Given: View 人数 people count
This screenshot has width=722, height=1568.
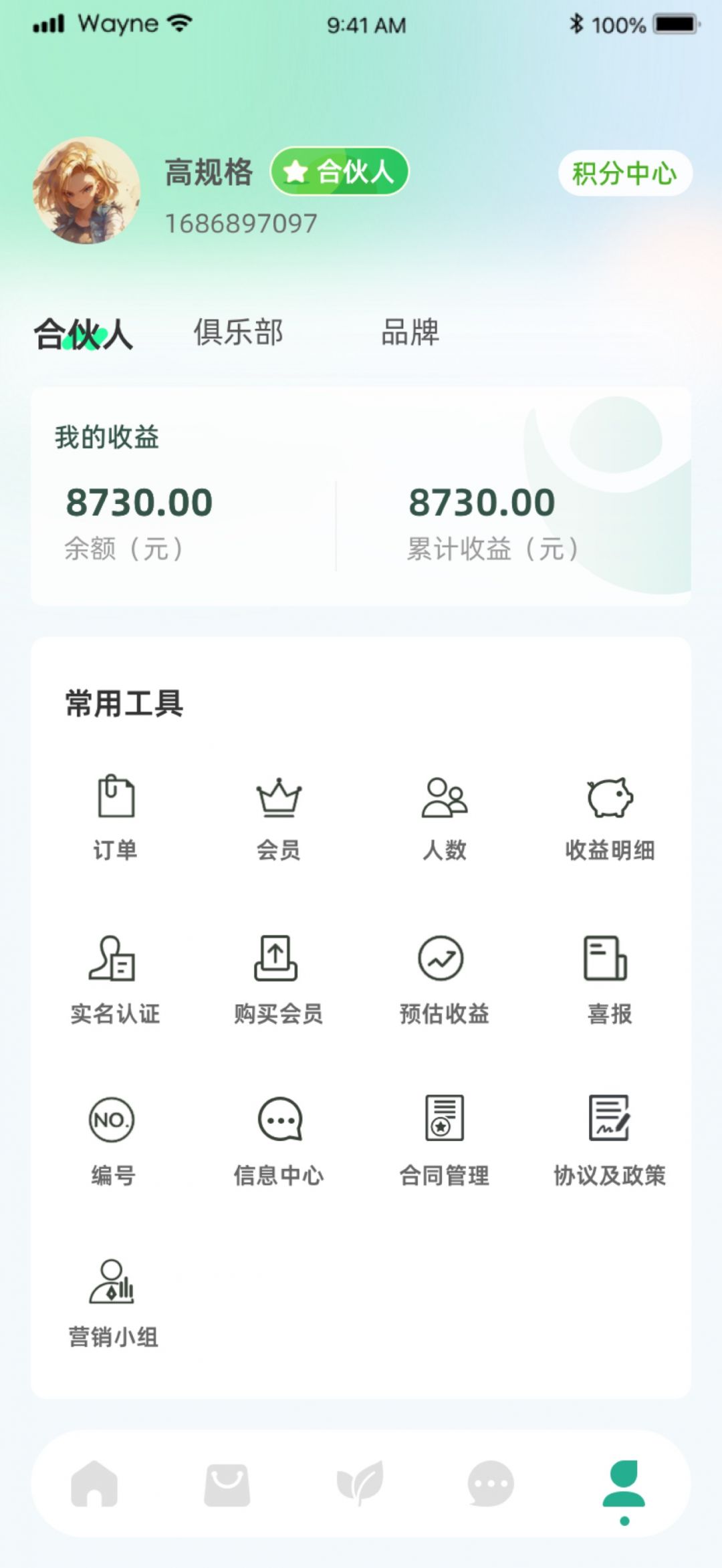Looking at the screenshot, I should tap(445, 817).
